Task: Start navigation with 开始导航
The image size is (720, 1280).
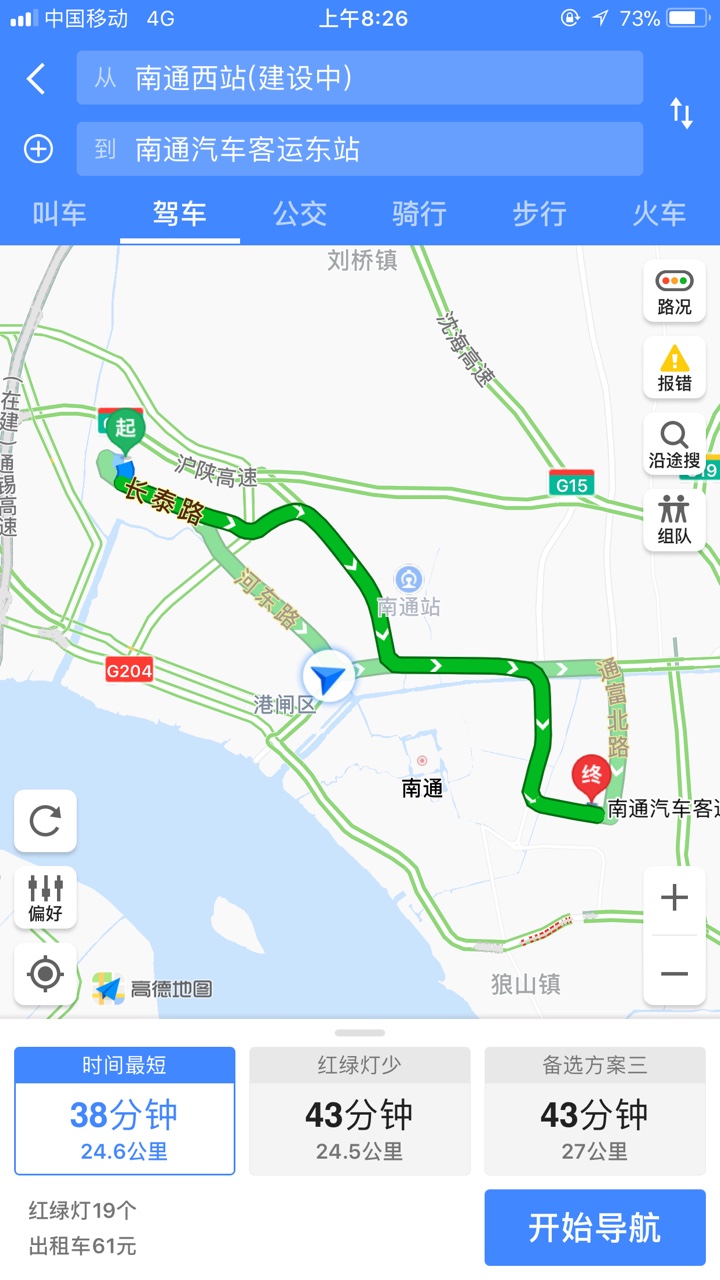Action: pyautogui.click(x=595, y=1227)
